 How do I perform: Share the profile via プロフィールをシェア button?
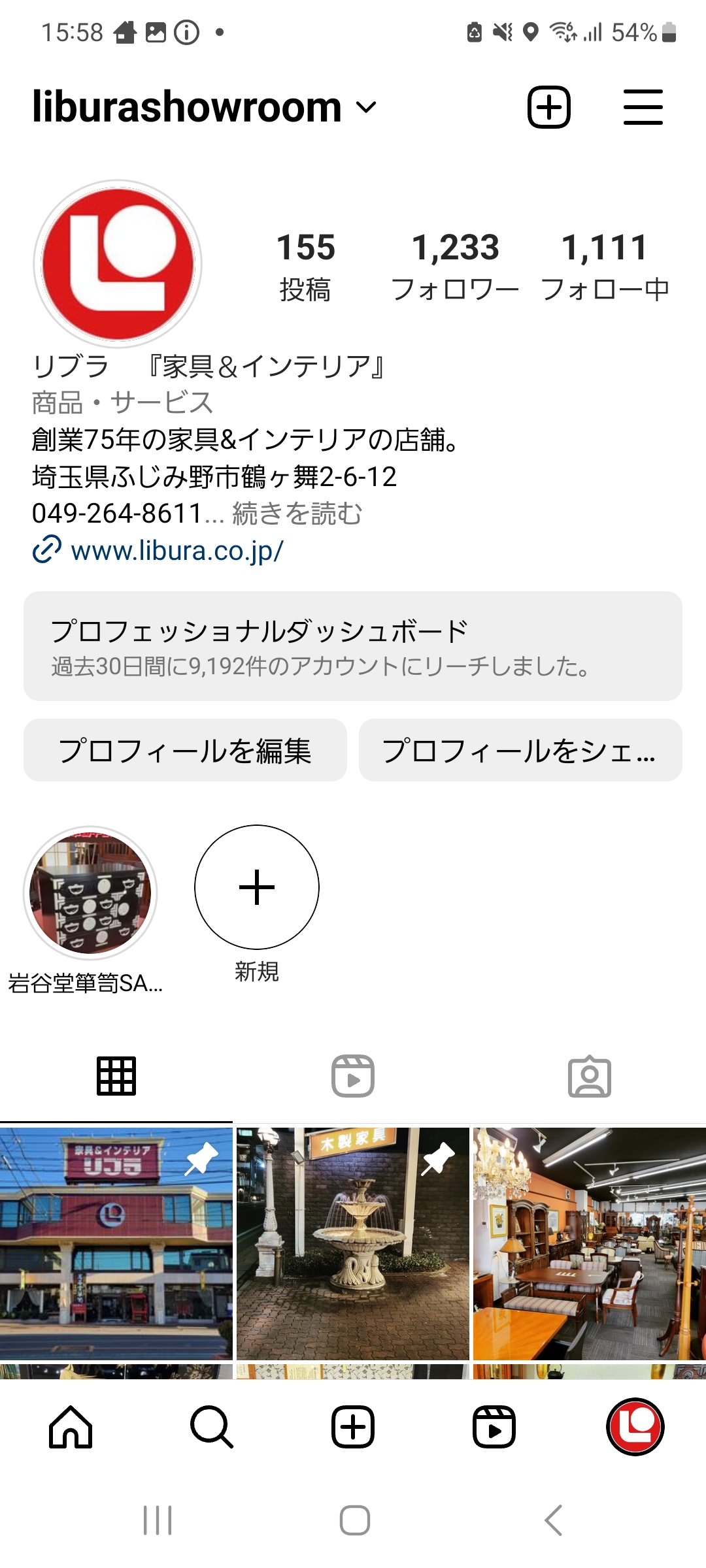pyautogui.click(x=520, y=750)
